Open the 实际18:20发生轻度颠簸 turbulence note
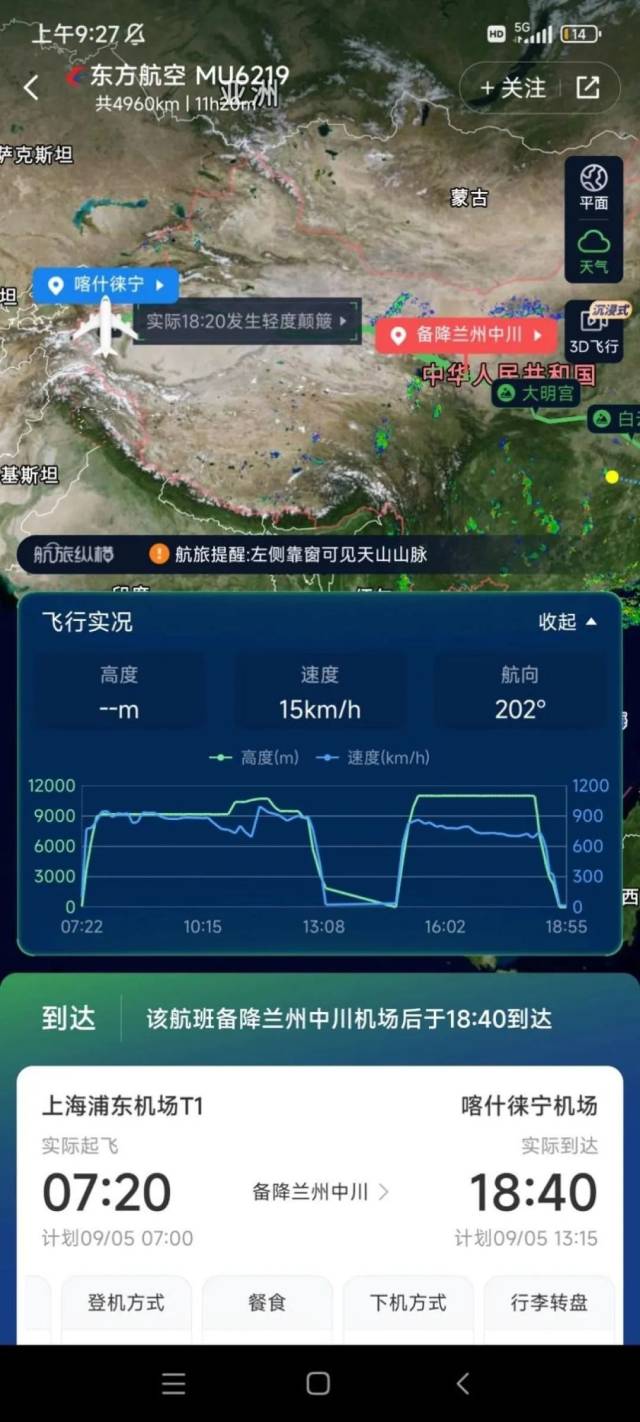 246,321
